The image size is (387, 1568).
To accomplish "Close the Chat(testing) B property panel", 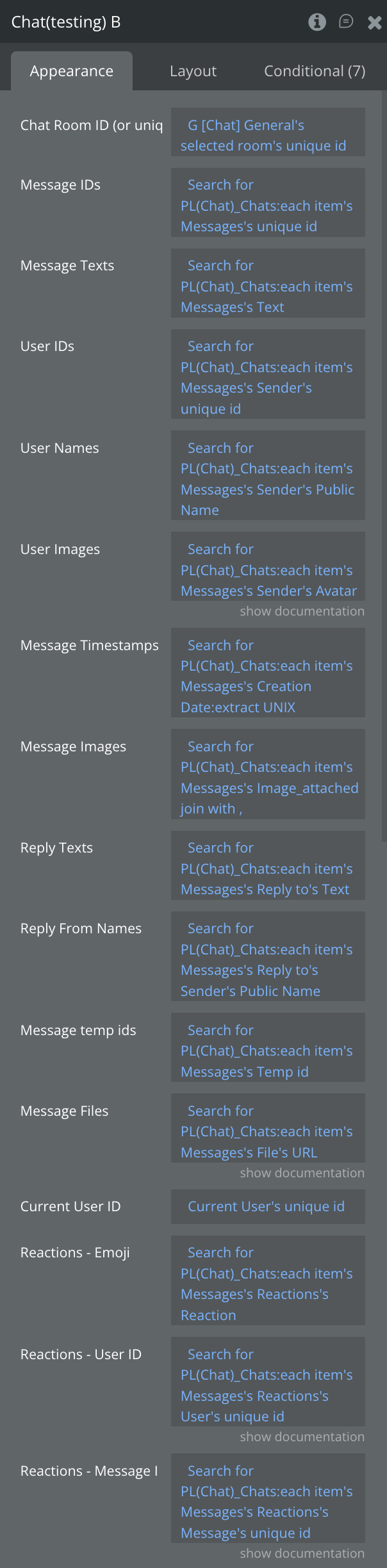I will pyautogui.click(x=375, y=22).
